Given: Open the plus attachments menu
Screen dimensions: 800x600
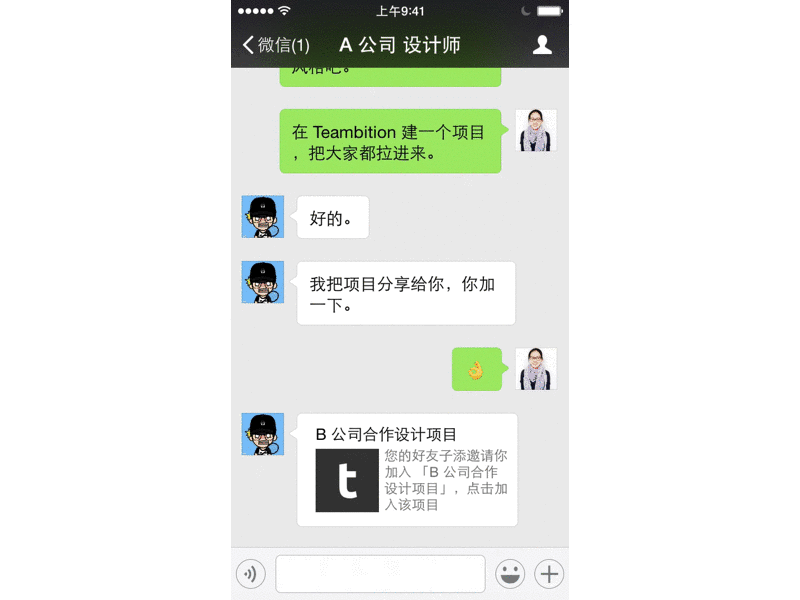Looking at the screenshot, I should click(550, 574).
